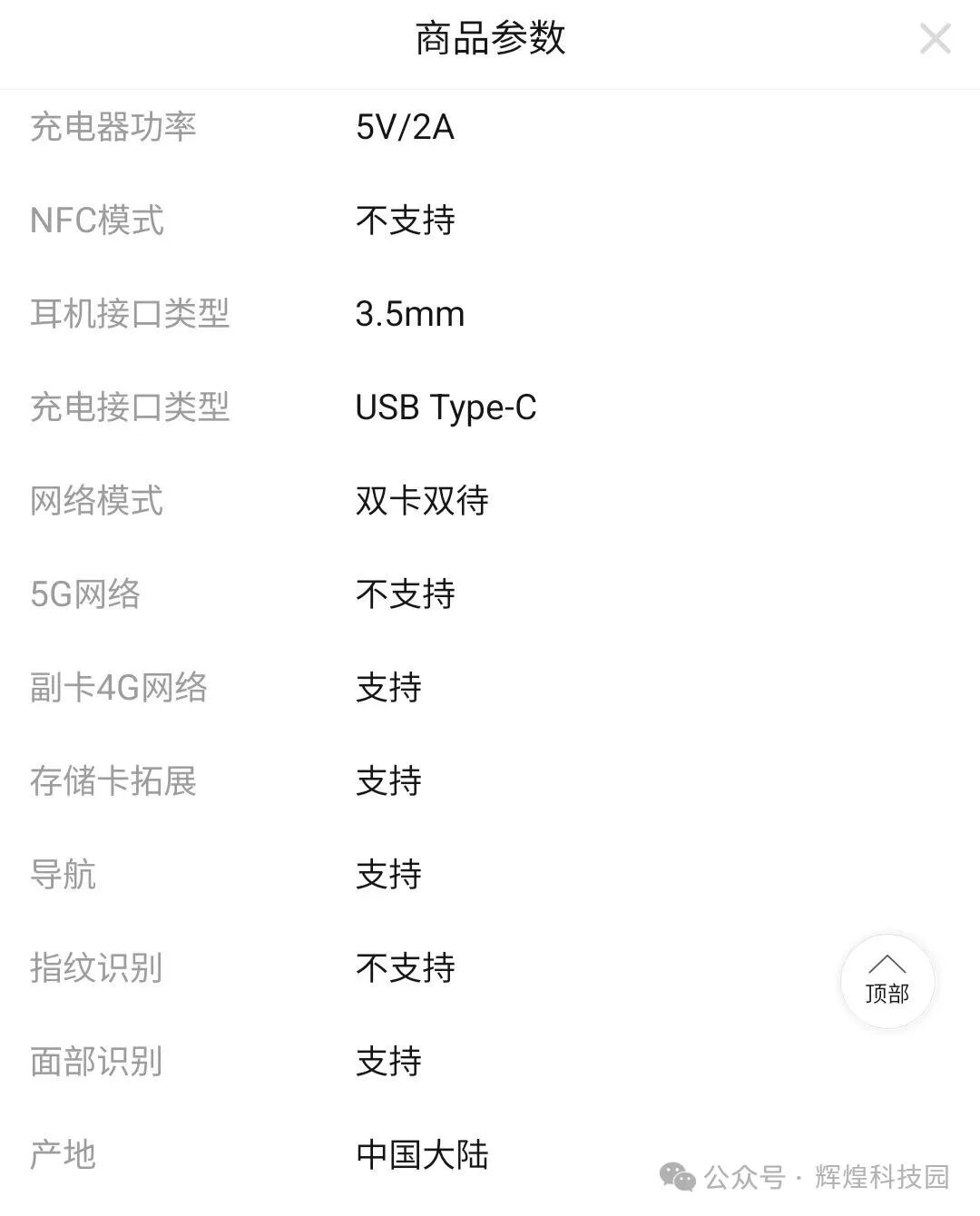Click the 不支持 value for 指纹识别
Screen dimensions: 980x1216
point(406,967)
